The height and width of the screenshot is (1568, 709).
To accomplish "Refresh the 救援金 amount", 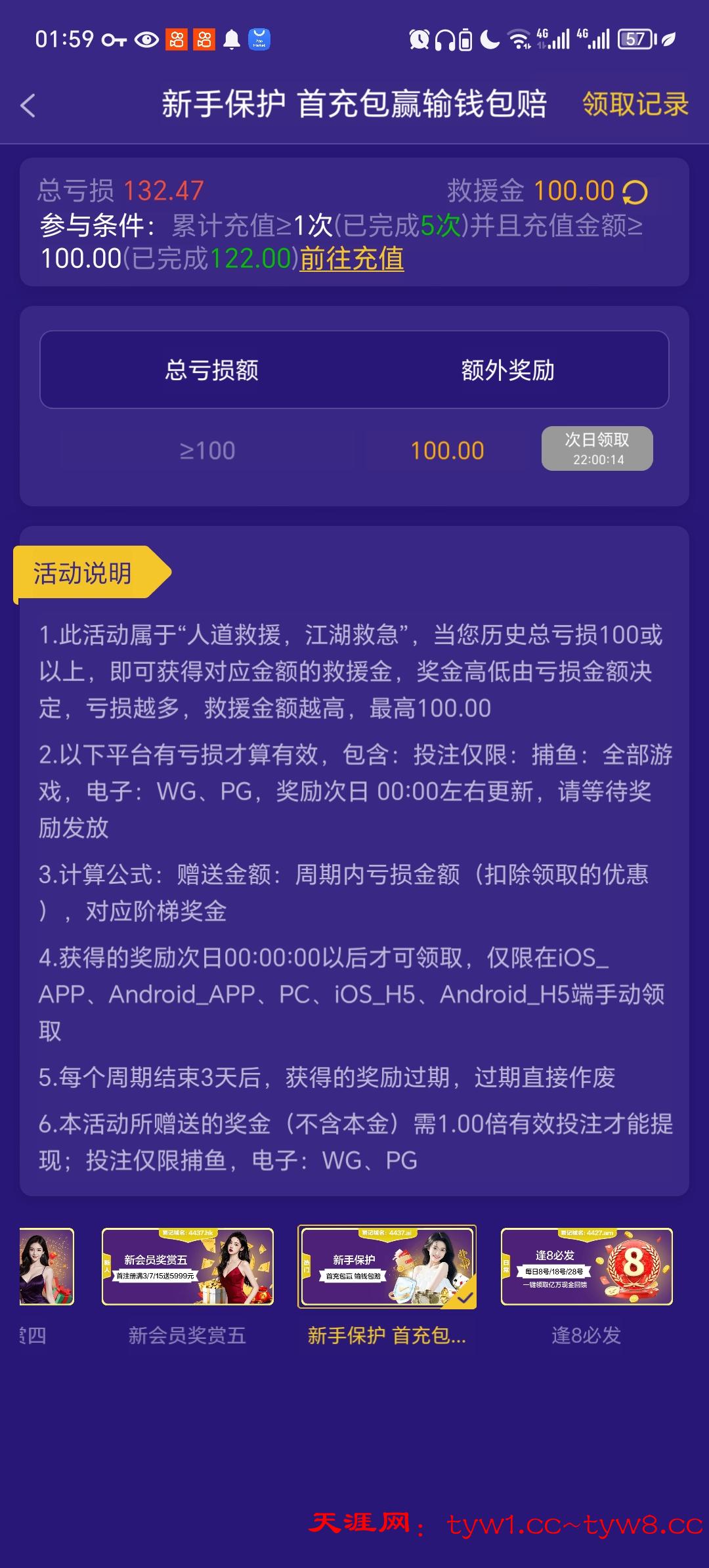I will pyautogui.click(x=636, y=191).
